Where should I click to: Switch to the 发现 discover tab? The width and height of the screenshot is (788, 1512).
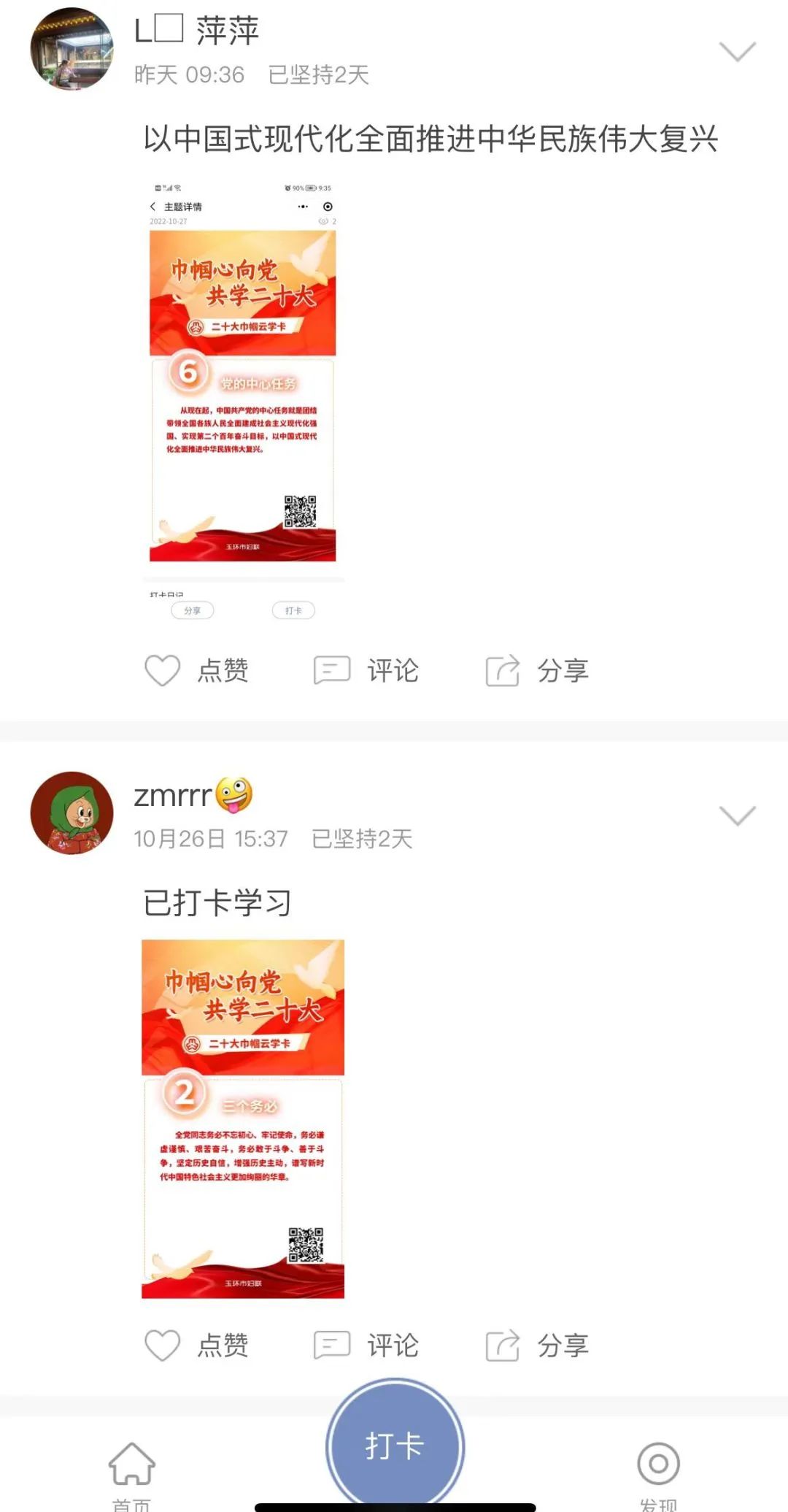coord(658,1471)
